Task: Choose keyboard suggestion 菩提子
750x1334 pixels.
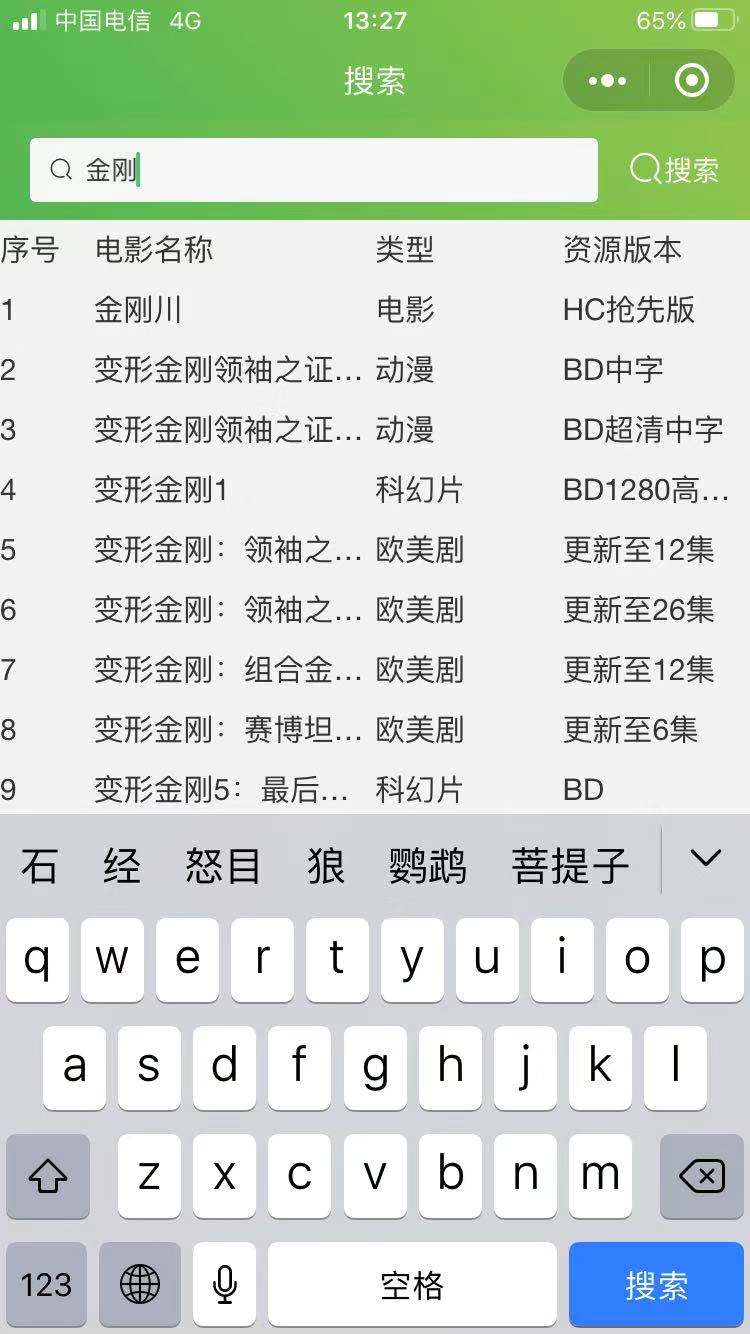Action: (x=570, y=865)
